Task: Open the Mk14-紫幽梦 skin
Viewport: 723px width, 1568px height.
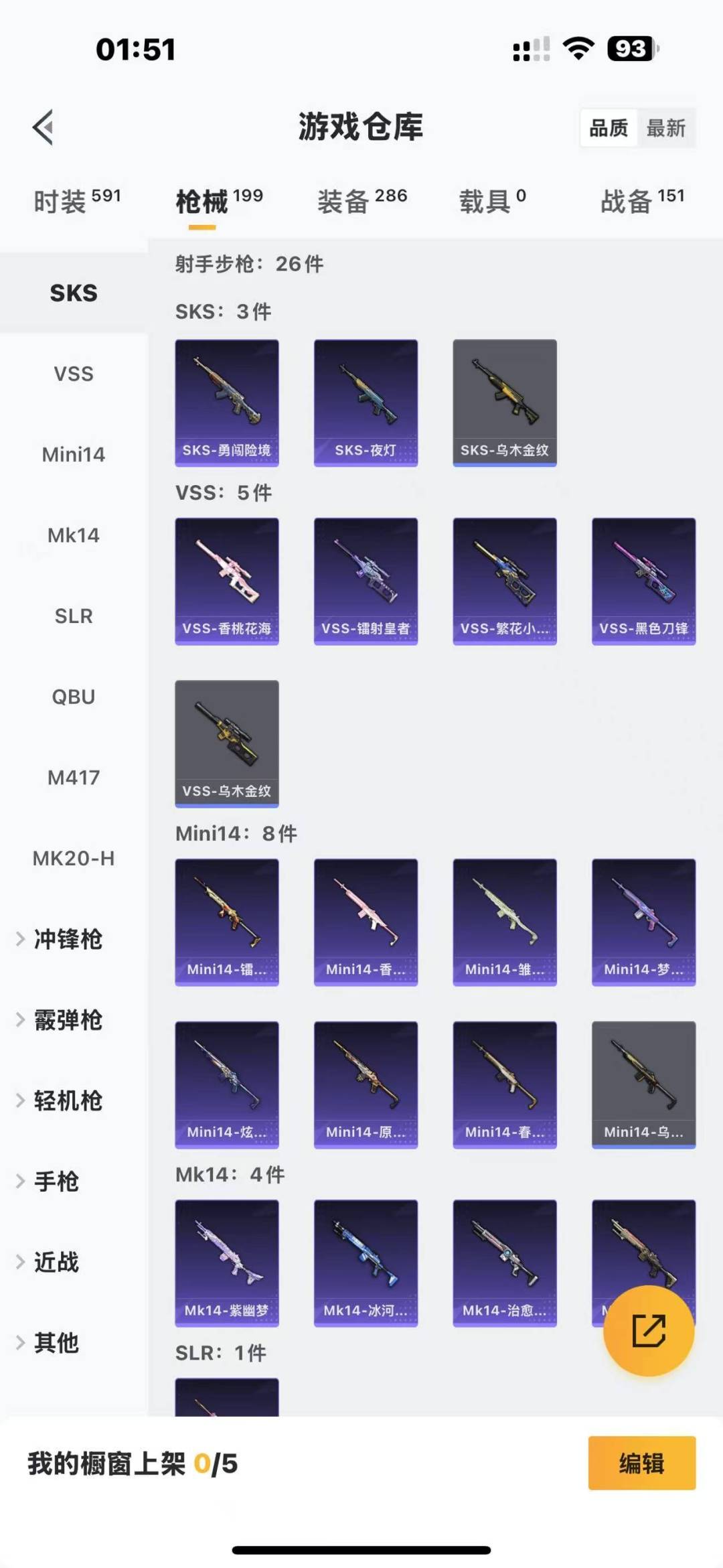Action: click(x=227, y=1263)
